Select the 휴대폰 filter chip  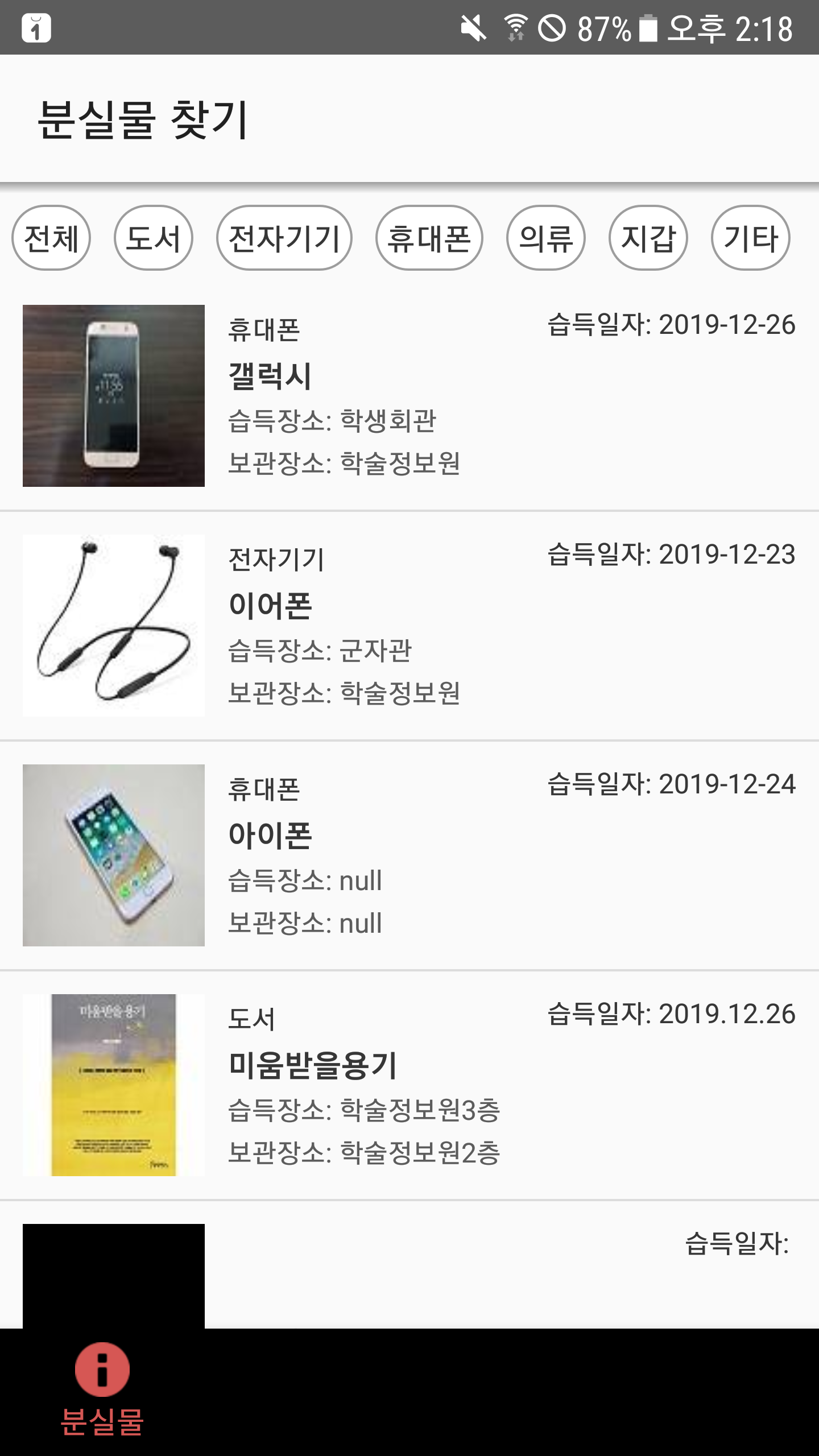[429, 238]
